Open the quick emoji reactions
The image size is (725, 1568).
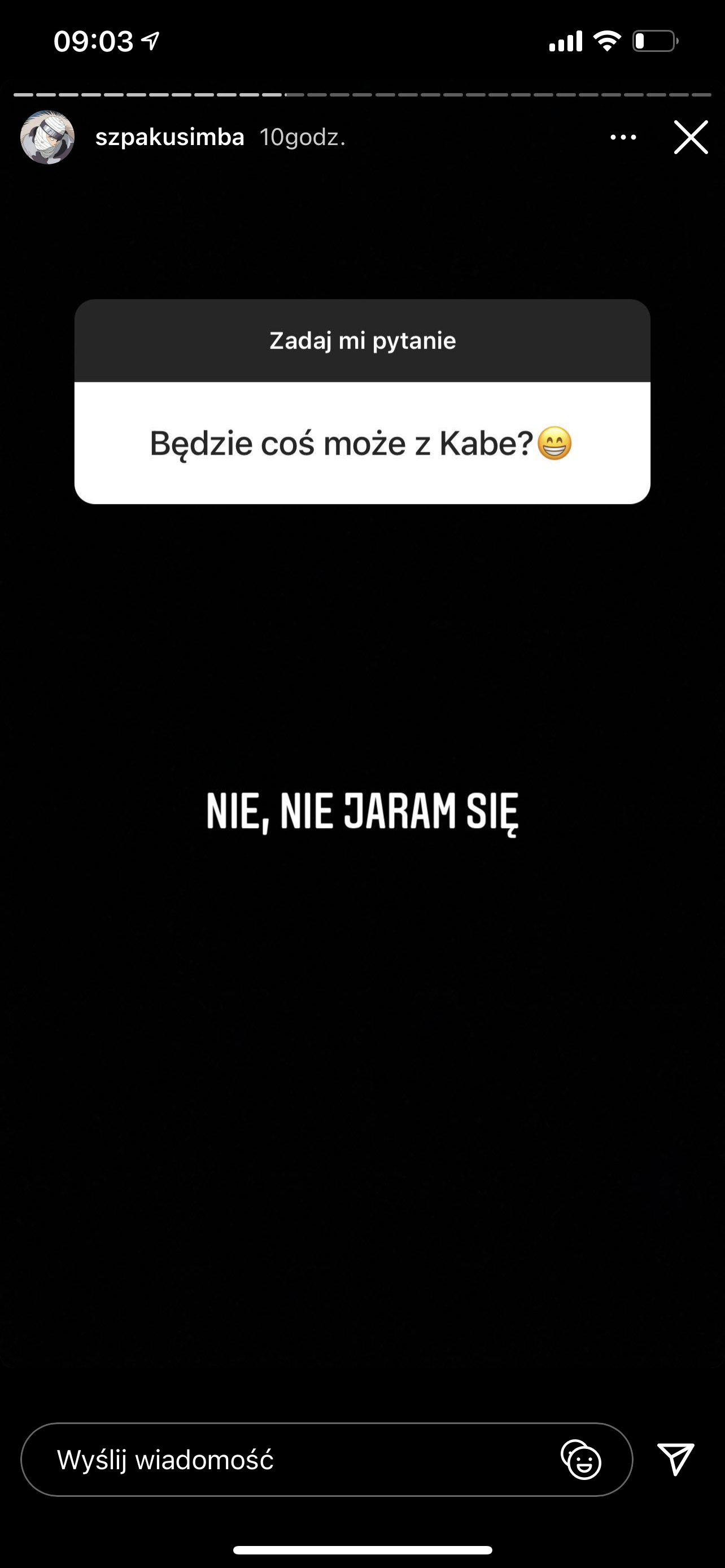[x=580, y=1460]
